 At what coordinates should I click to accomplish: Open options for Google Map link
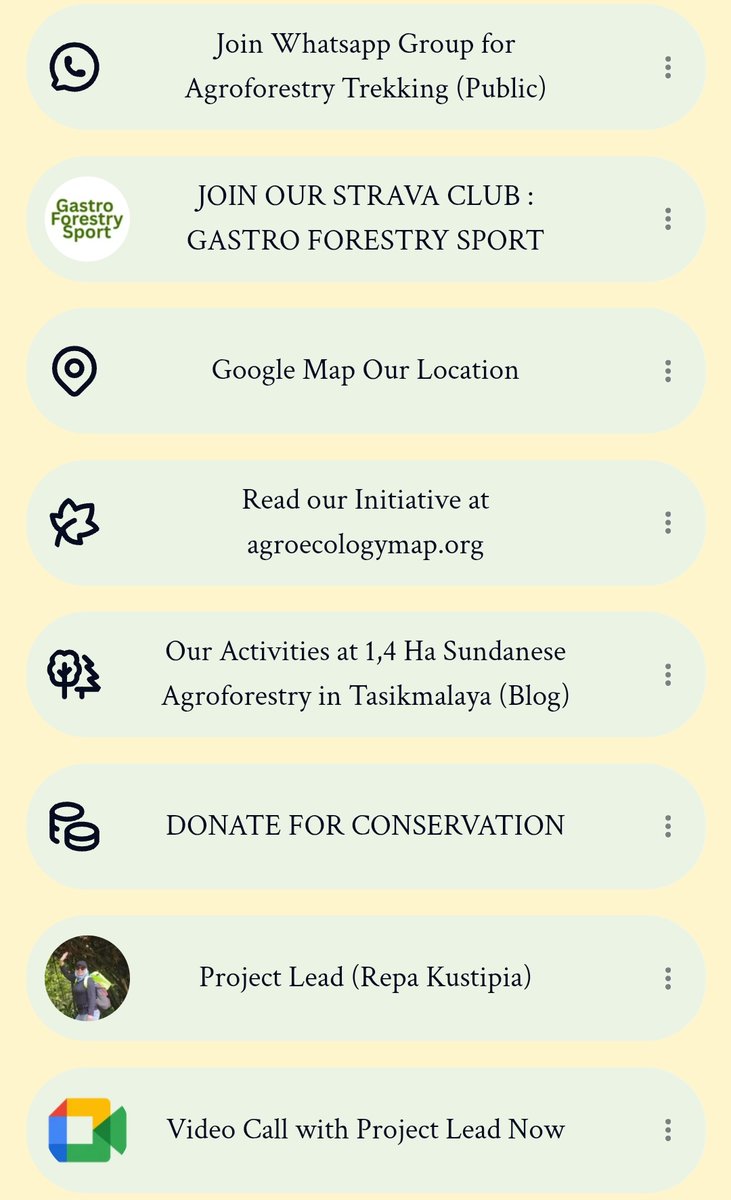coord(667,371)
